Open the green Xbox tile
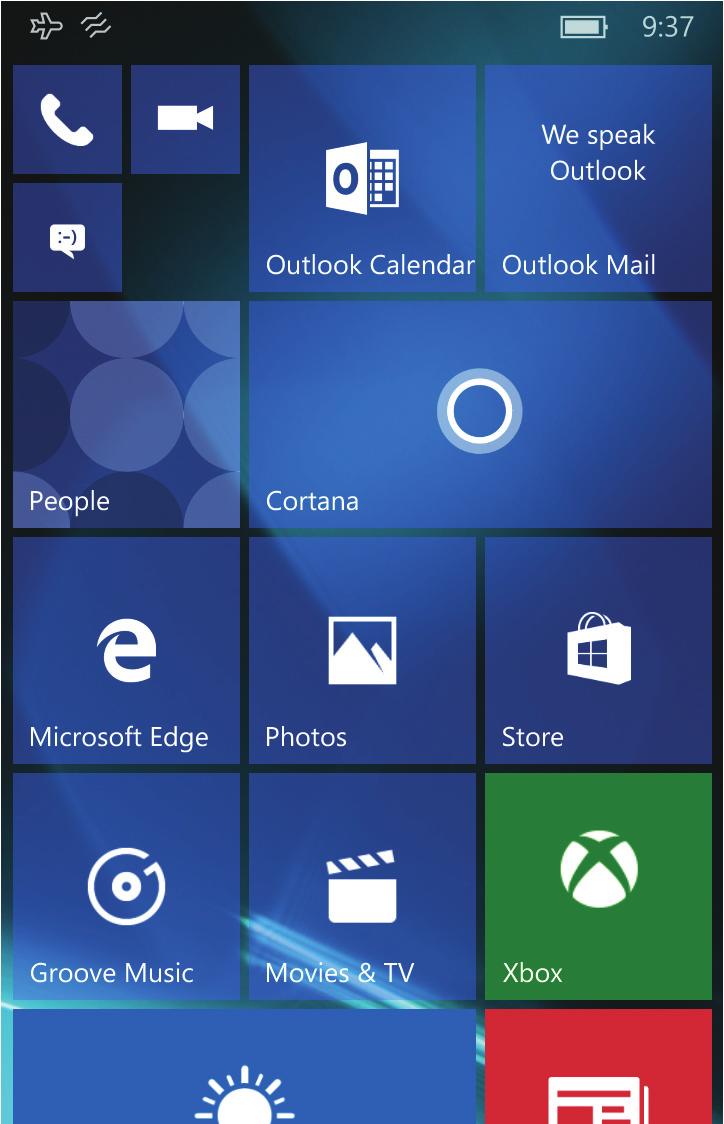 click(x=598, y=886)
